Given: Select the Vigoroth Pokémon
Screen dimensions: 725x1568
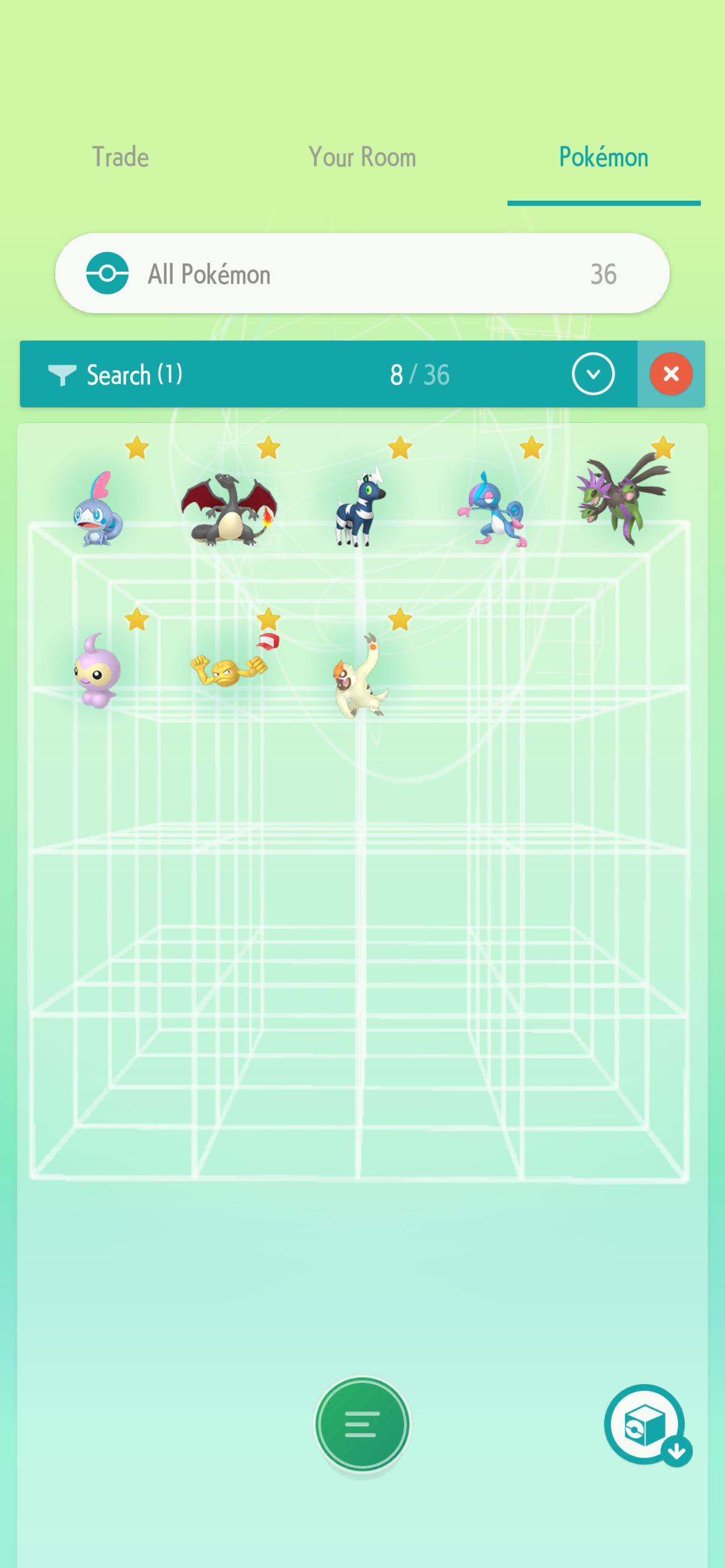Looking at the screenshot, I should pyautogui.click(x=361, y=675).
